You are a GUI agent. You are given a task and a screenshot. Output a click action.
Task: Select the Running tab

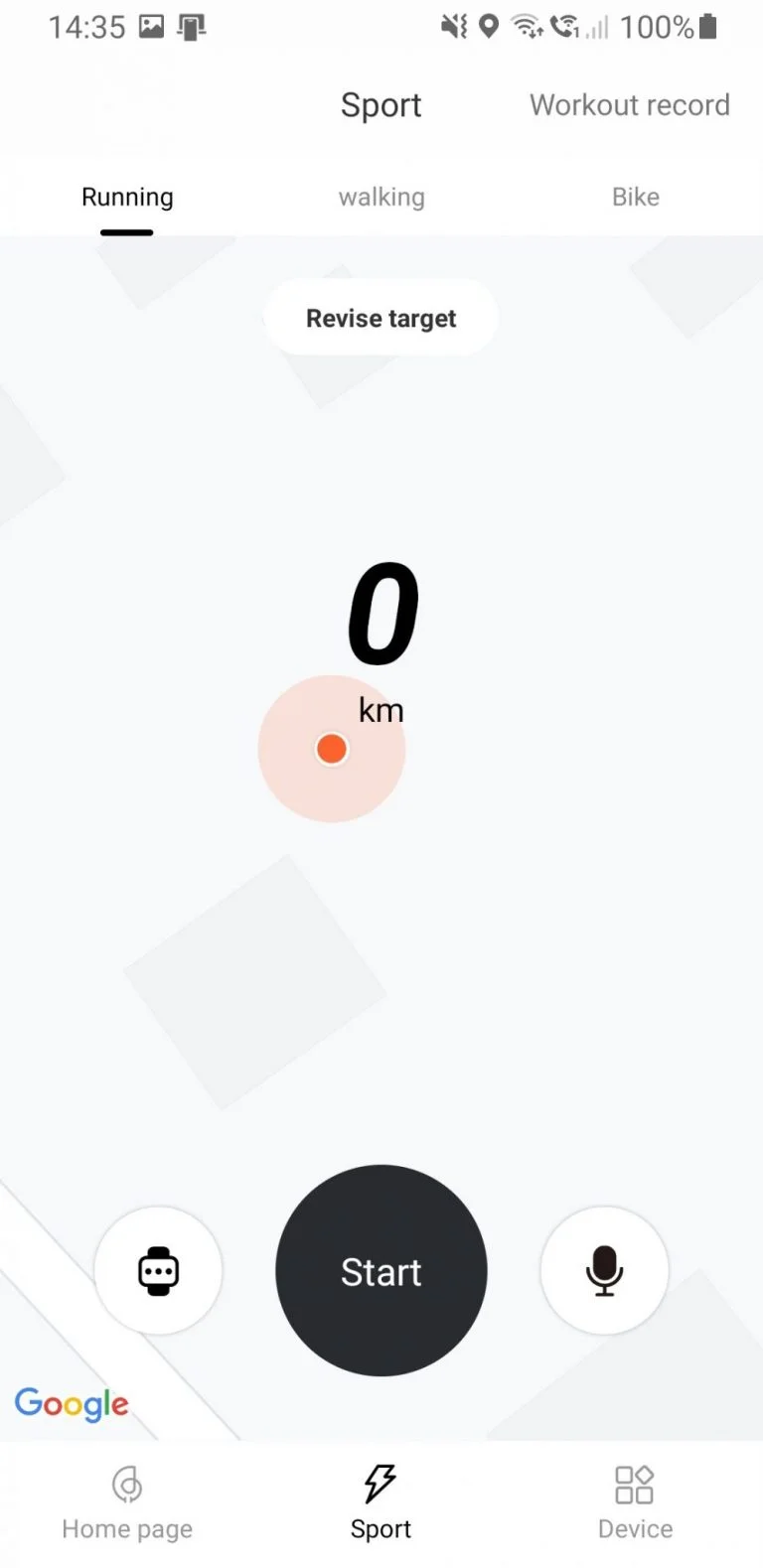click(x=127, y=197)
